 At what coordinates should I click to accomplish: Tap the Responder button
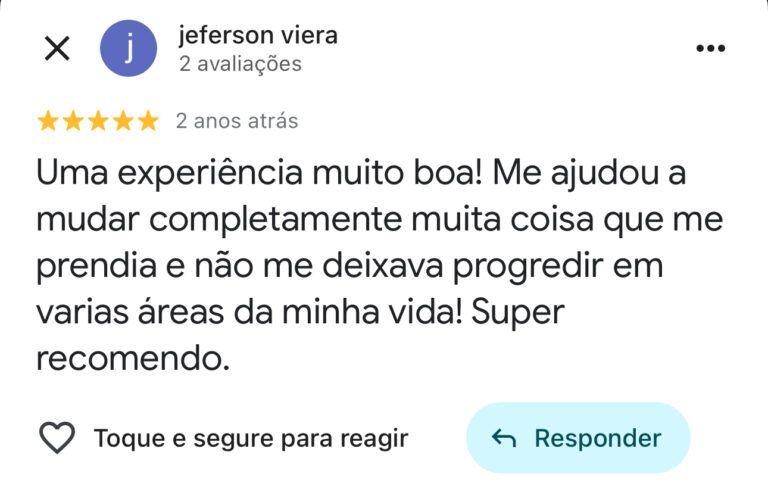[x=577, y=438]
